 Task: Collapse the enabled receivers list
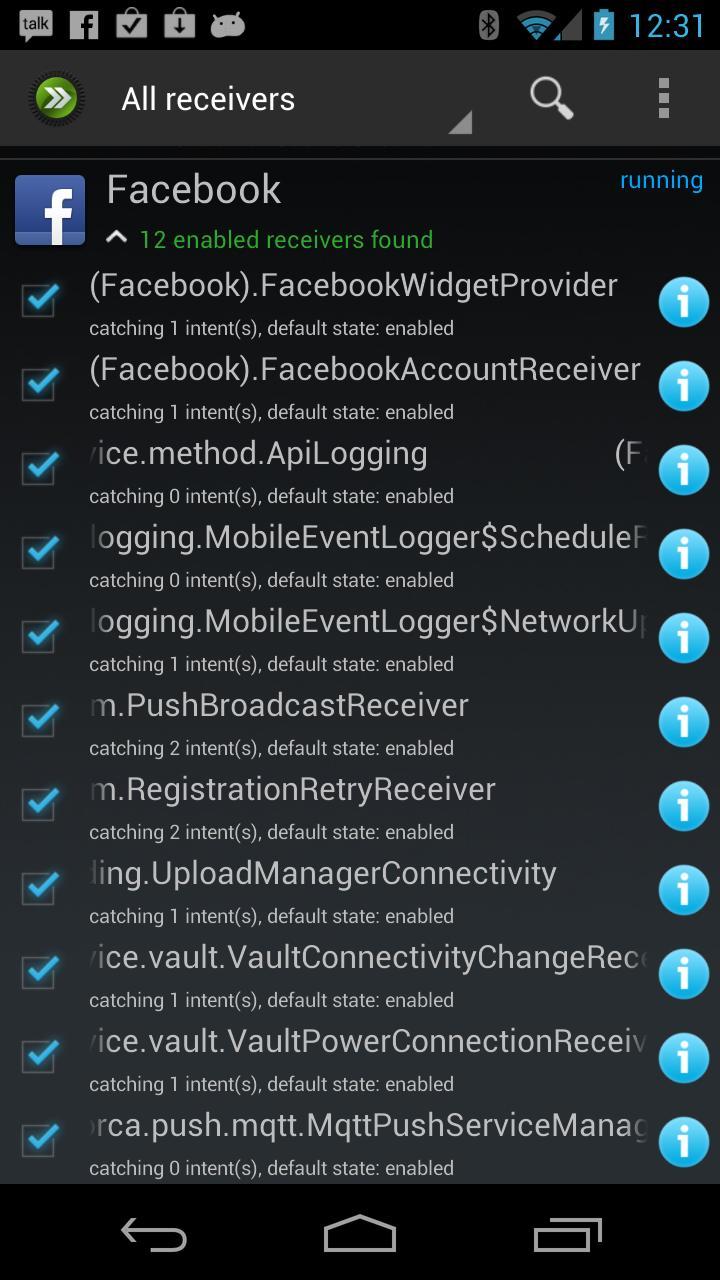click(116, 238)
